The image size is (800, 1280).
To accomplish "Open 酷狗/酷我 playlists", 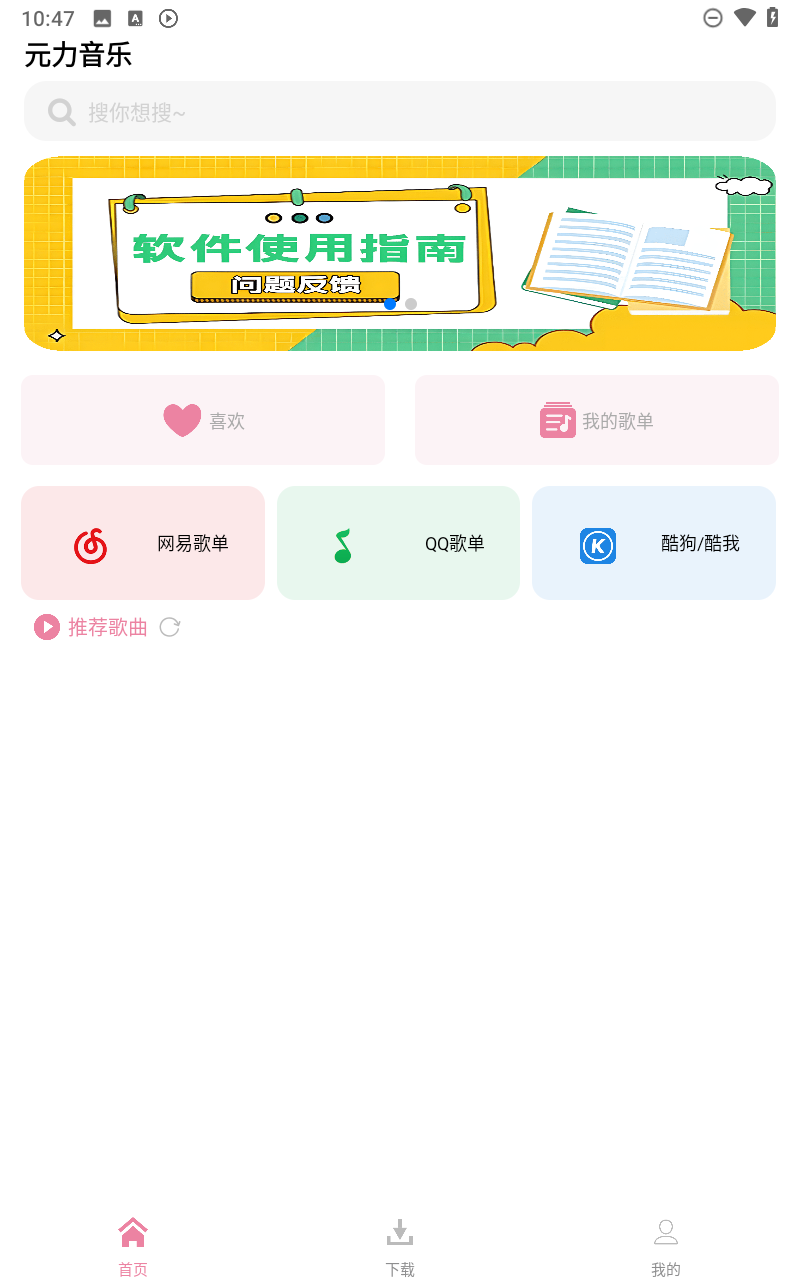I will (654, 543).
